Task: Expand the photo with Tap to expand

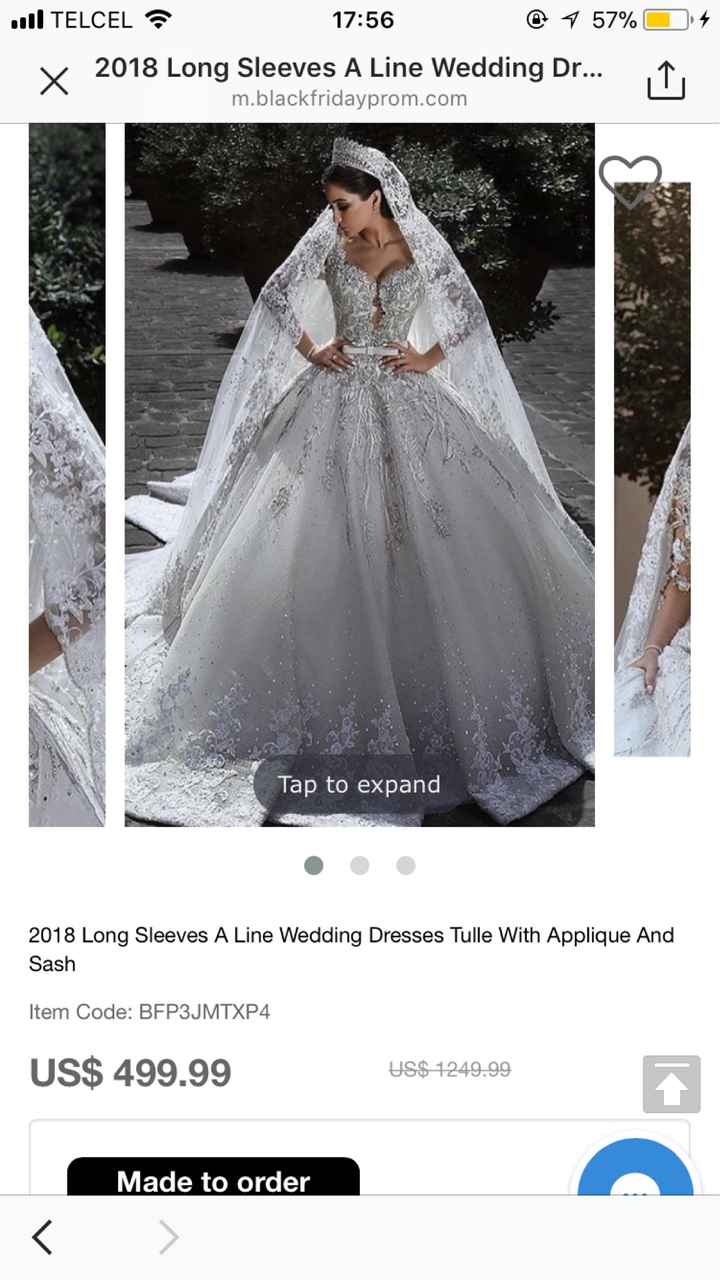Action: point(359,784)
